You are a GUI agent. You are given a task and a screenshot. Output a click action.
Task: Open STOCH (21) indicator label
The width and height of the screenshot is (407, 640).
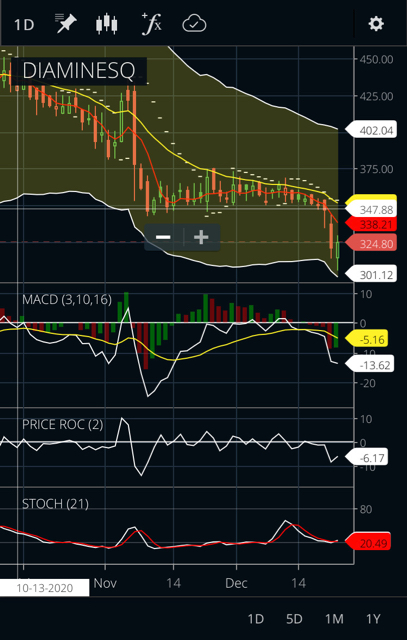(x=55, y=504)
